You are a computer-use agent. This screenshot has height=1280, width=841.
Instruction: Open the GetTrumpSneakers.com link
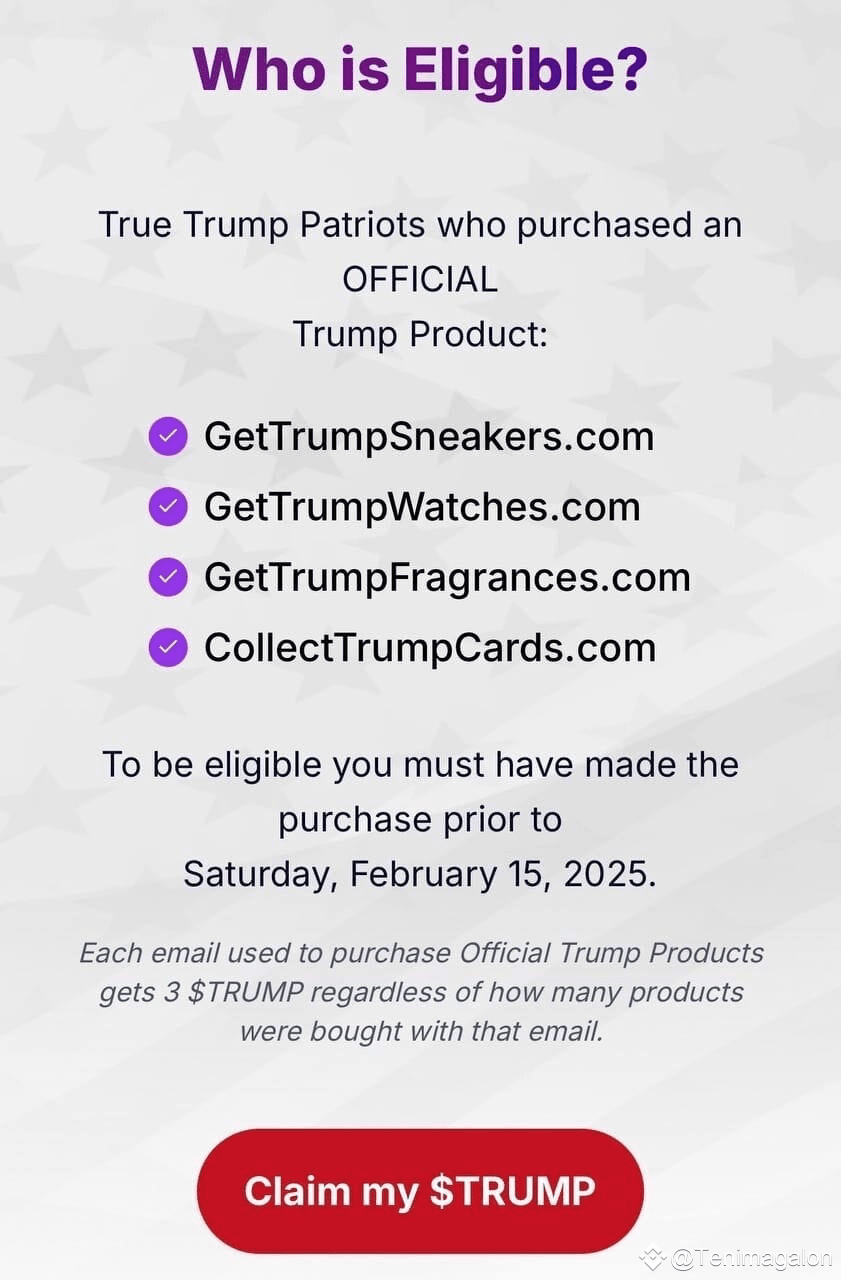click(x=429, y=436)
